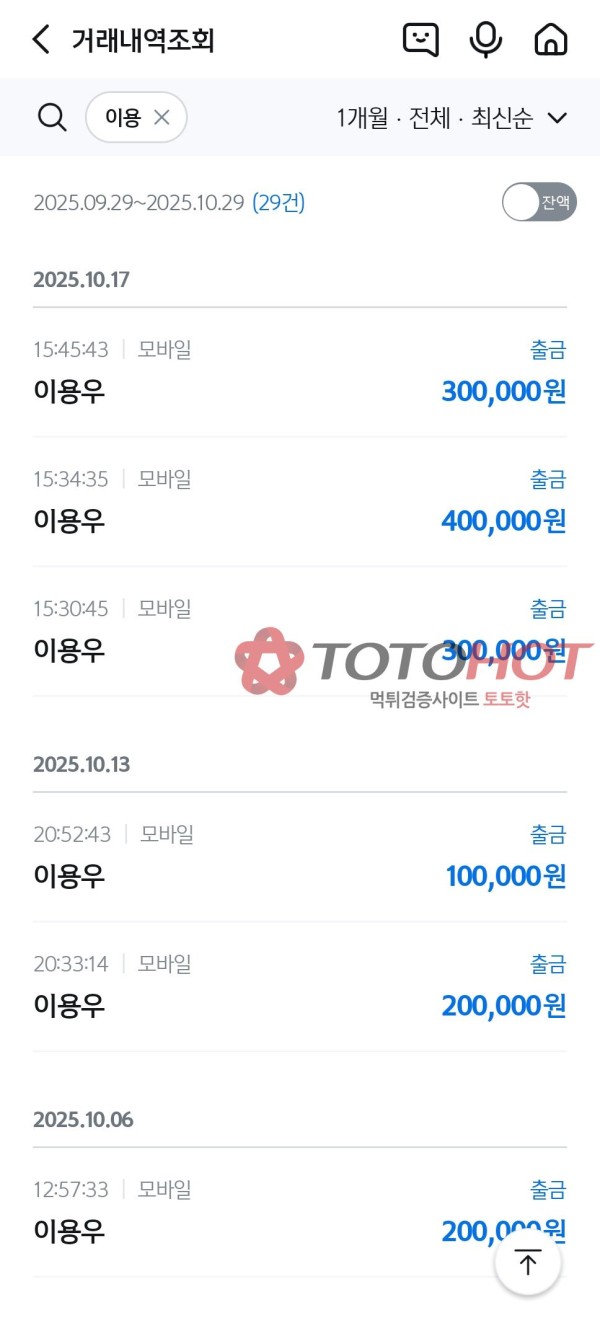
Task: Toggle the 잔액 balance display
Action: [x=539, y=202]
